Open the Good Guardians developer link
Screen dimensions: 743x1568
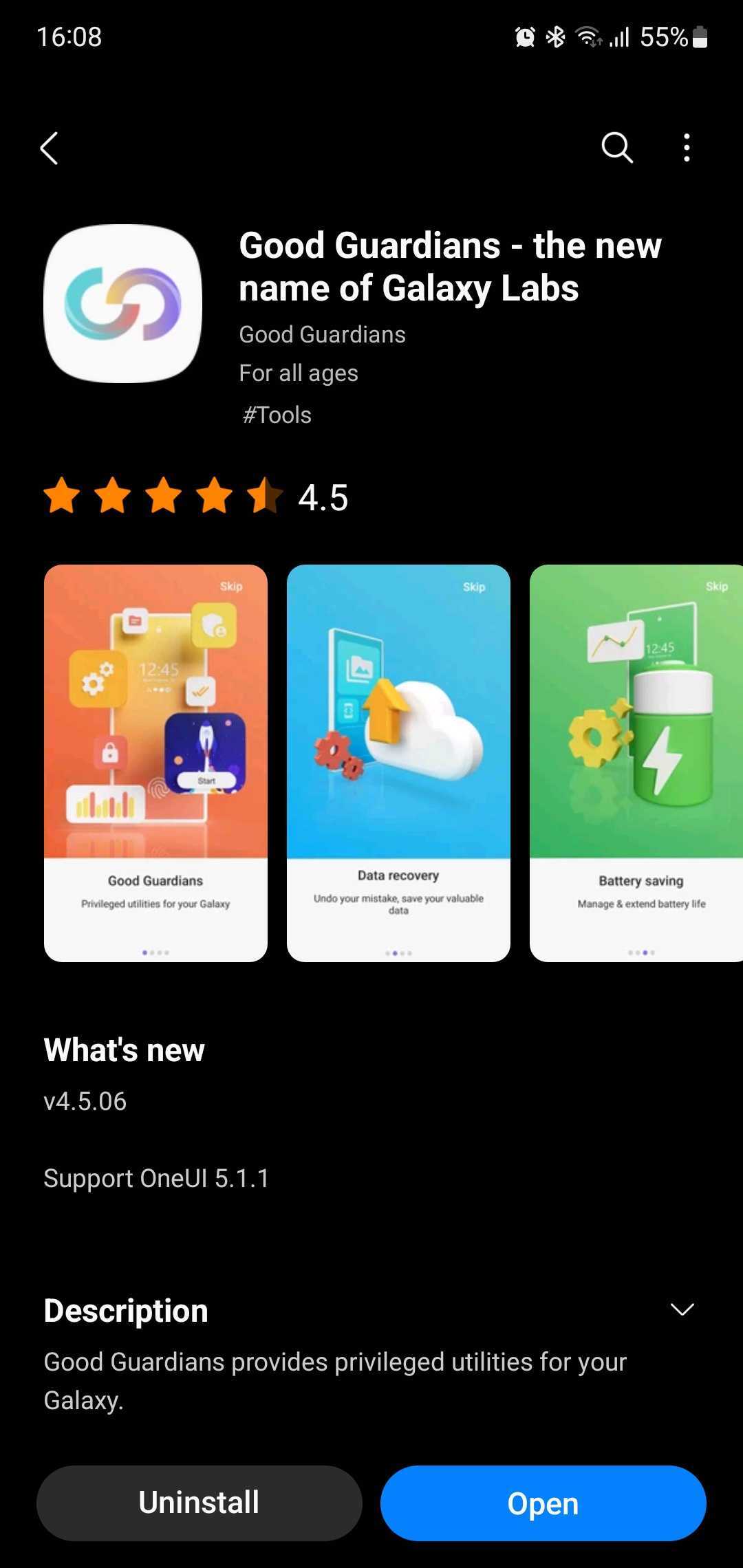coord(322,334)
